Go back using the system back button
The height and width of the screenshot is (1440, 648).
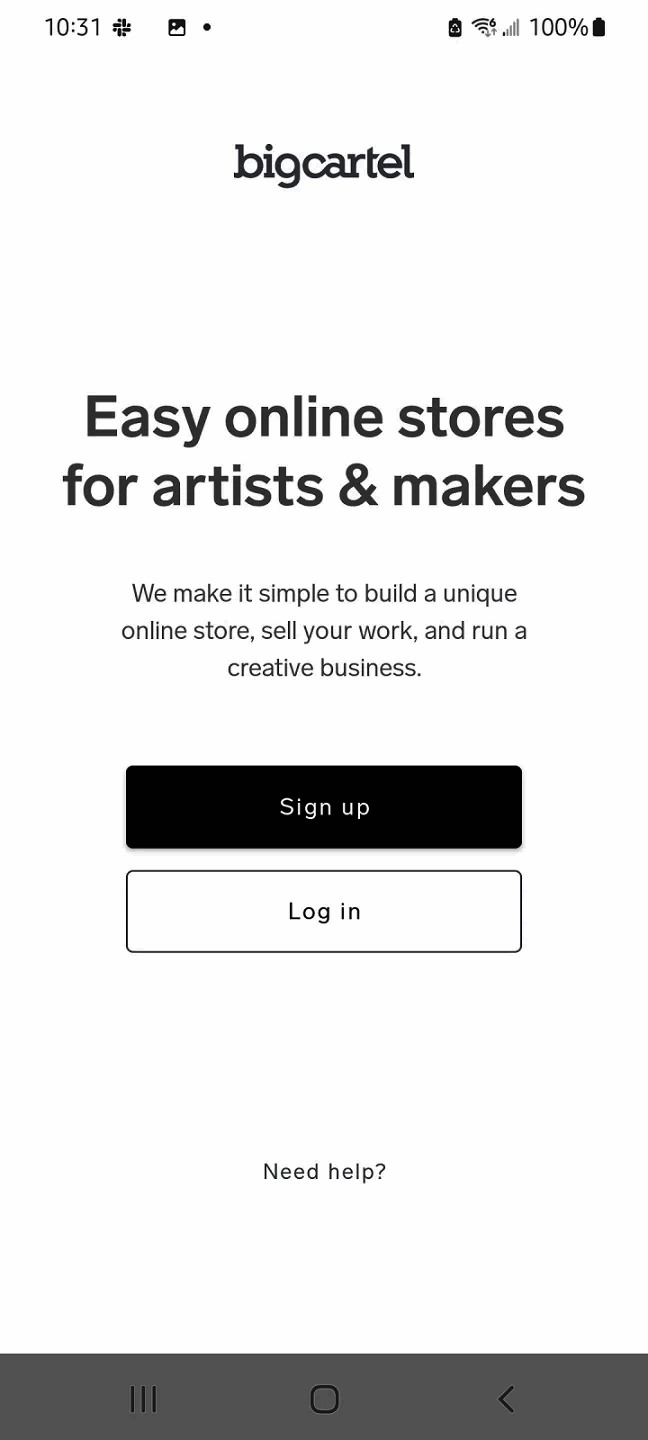click(506, 1398)
